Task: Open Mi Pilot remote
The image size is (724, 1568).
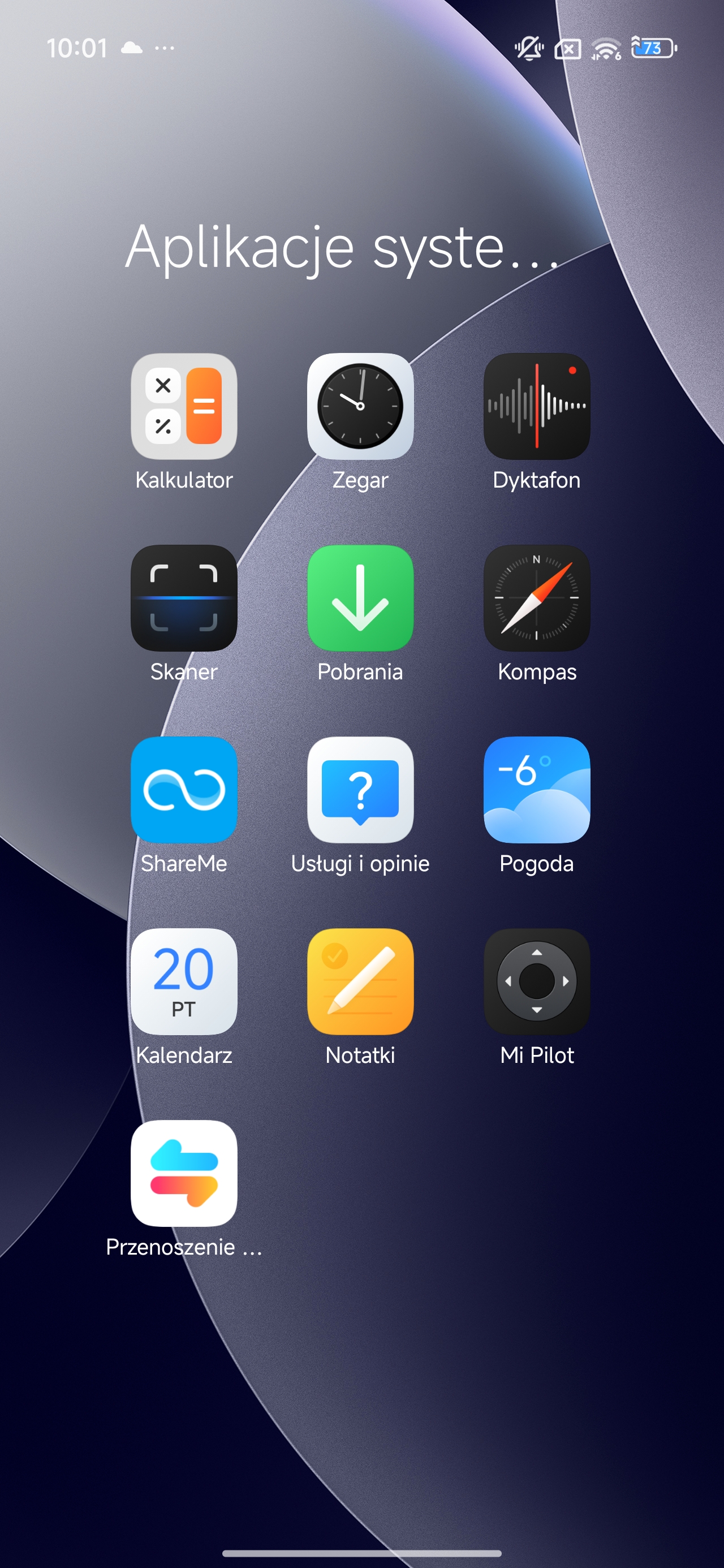Action: click(x=536, y=981)
